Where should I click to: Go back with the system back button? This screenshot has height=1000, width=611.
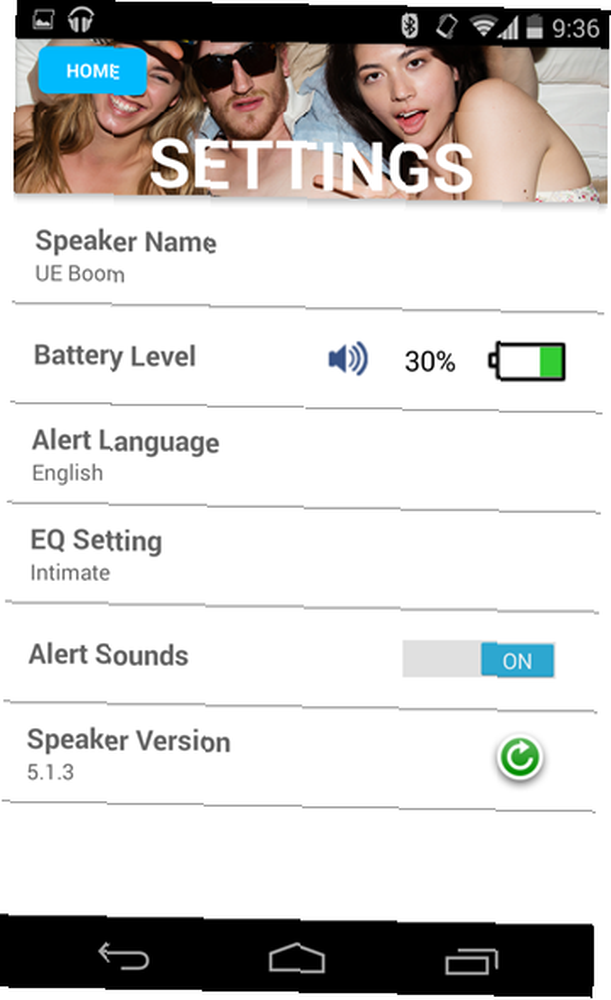[x=124, y=960]
